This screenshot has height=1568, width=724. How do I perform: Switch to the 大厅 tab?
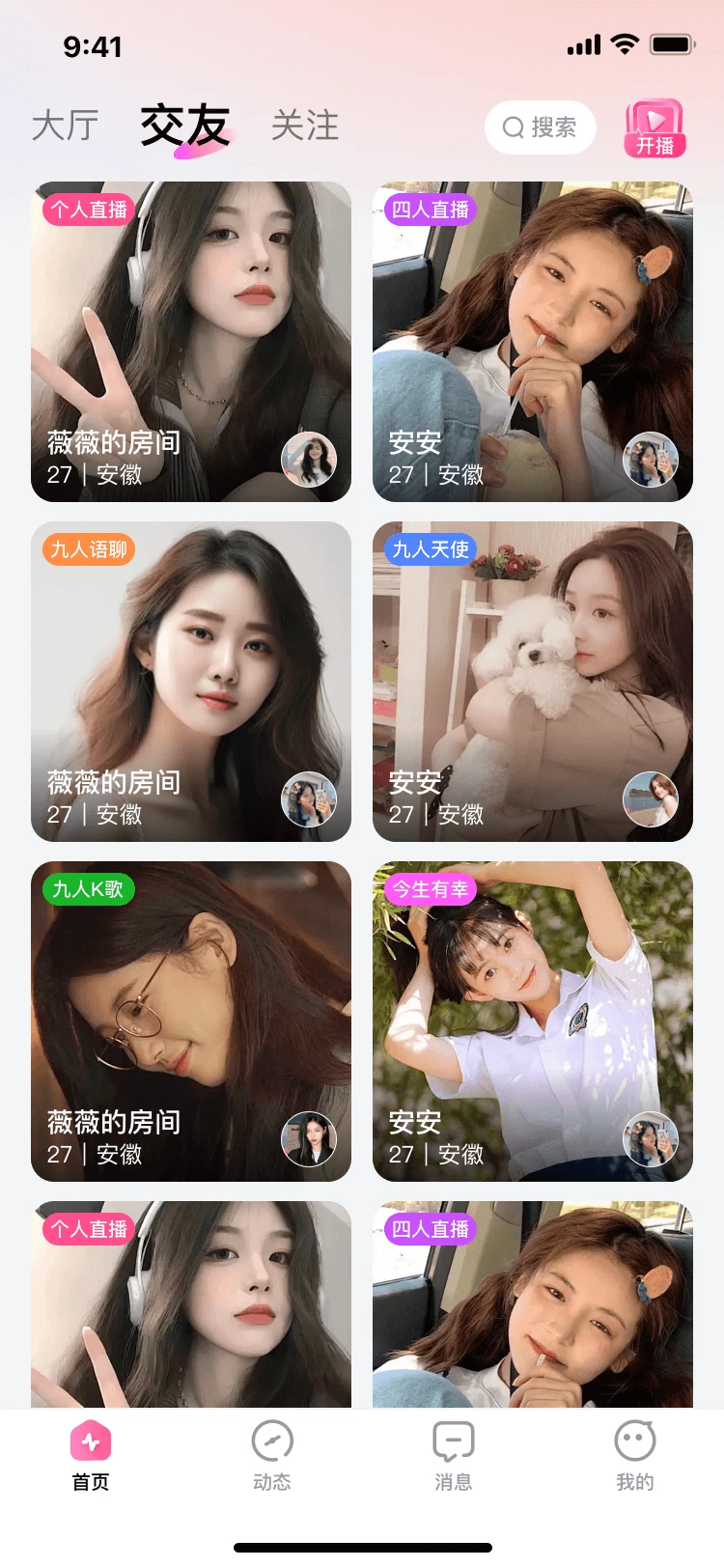click(66, 126)
